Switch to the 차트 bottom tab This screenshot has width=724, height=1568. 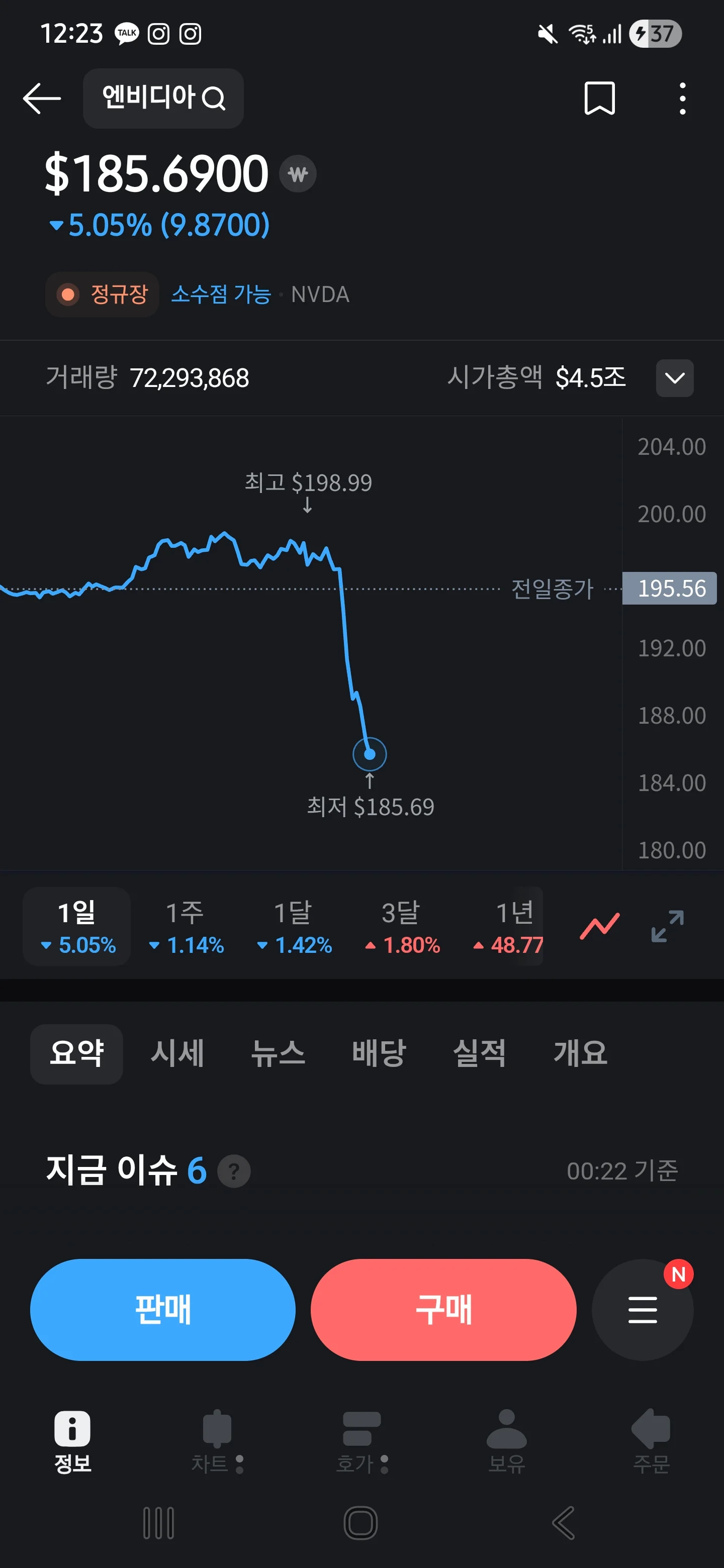pos(217,1441)
